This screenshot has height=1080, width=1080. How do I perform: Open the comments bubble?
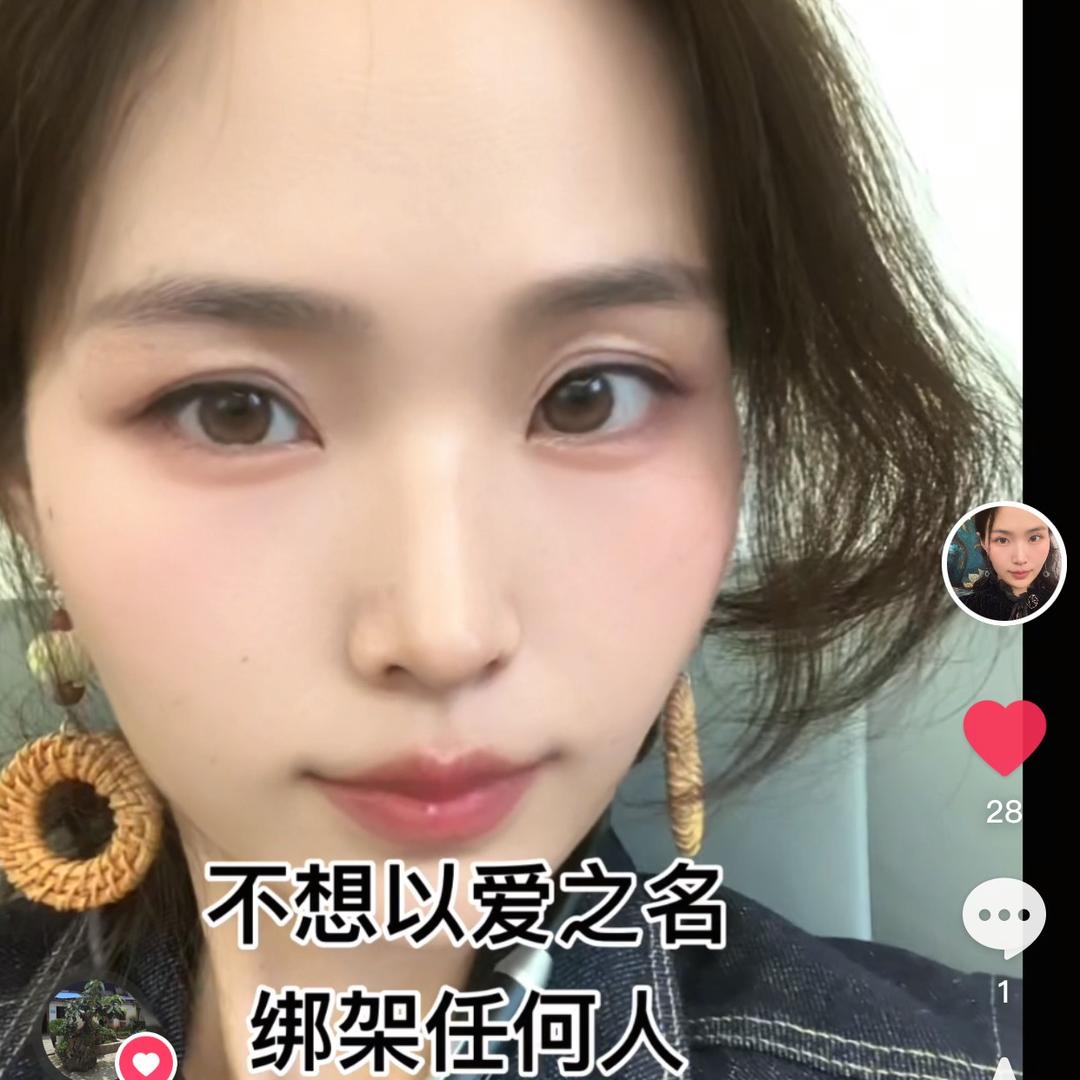click(1004, 915)
